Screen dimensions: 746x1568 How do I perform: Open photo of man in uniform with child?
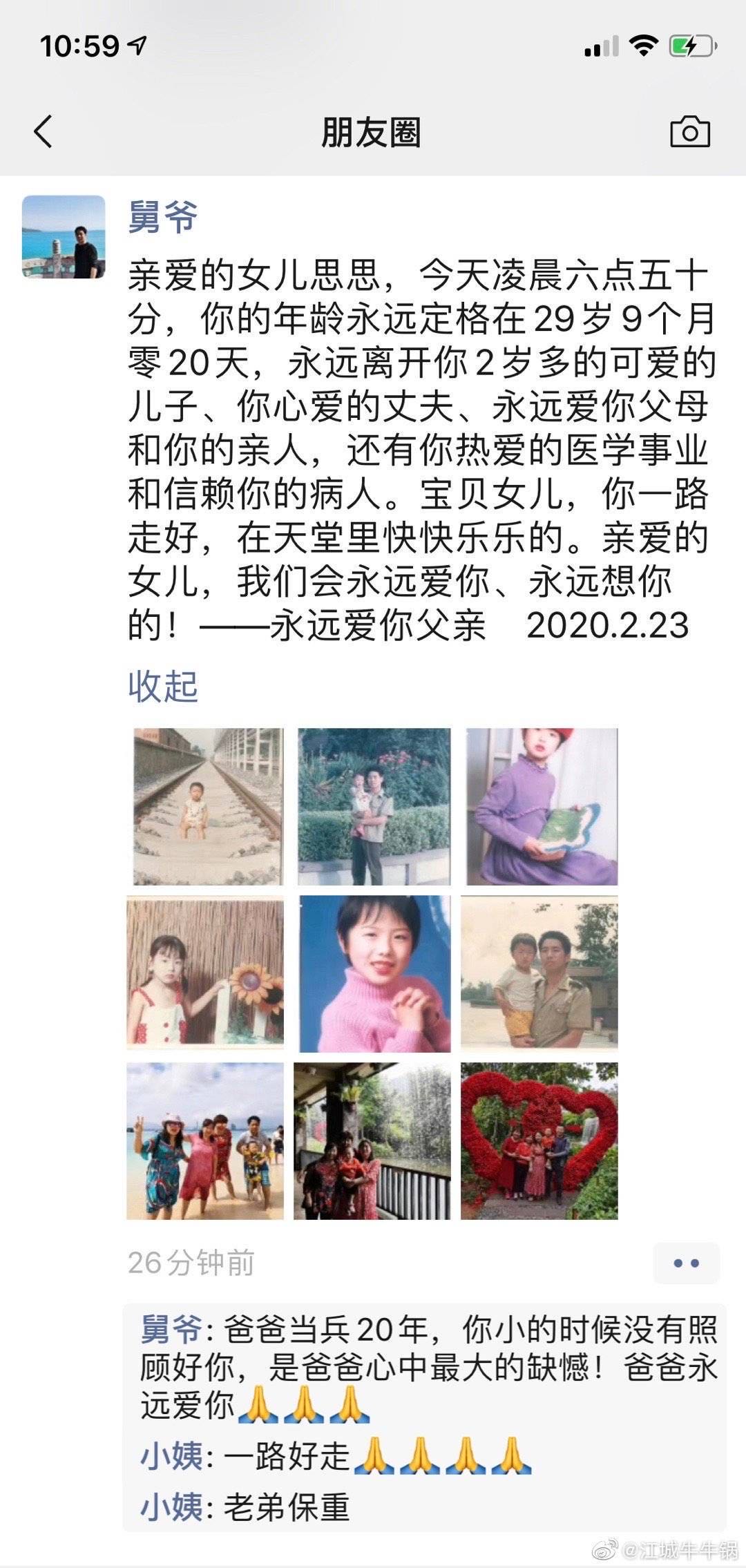click(539, 973)
